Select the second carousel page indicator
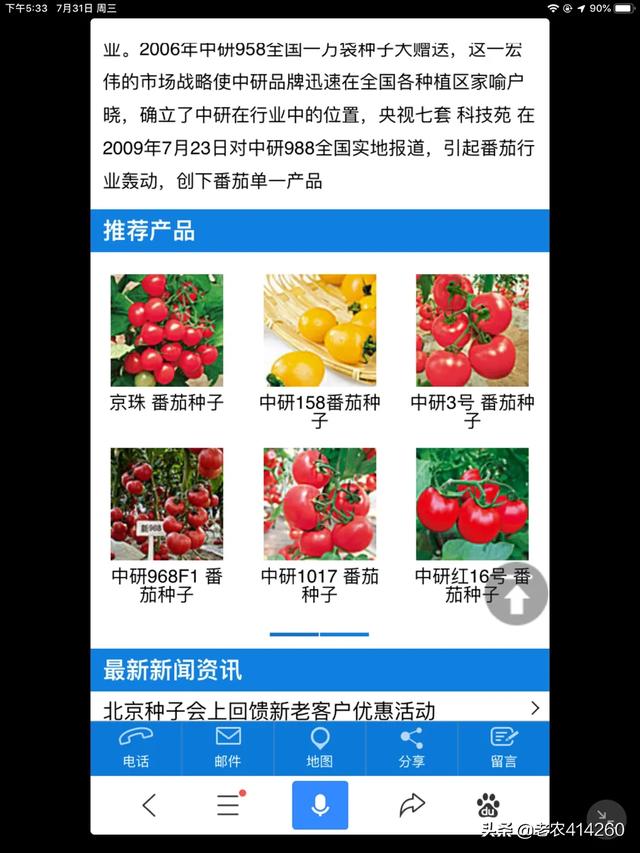This screenshot has height=853, width=640. coord(344,634)
